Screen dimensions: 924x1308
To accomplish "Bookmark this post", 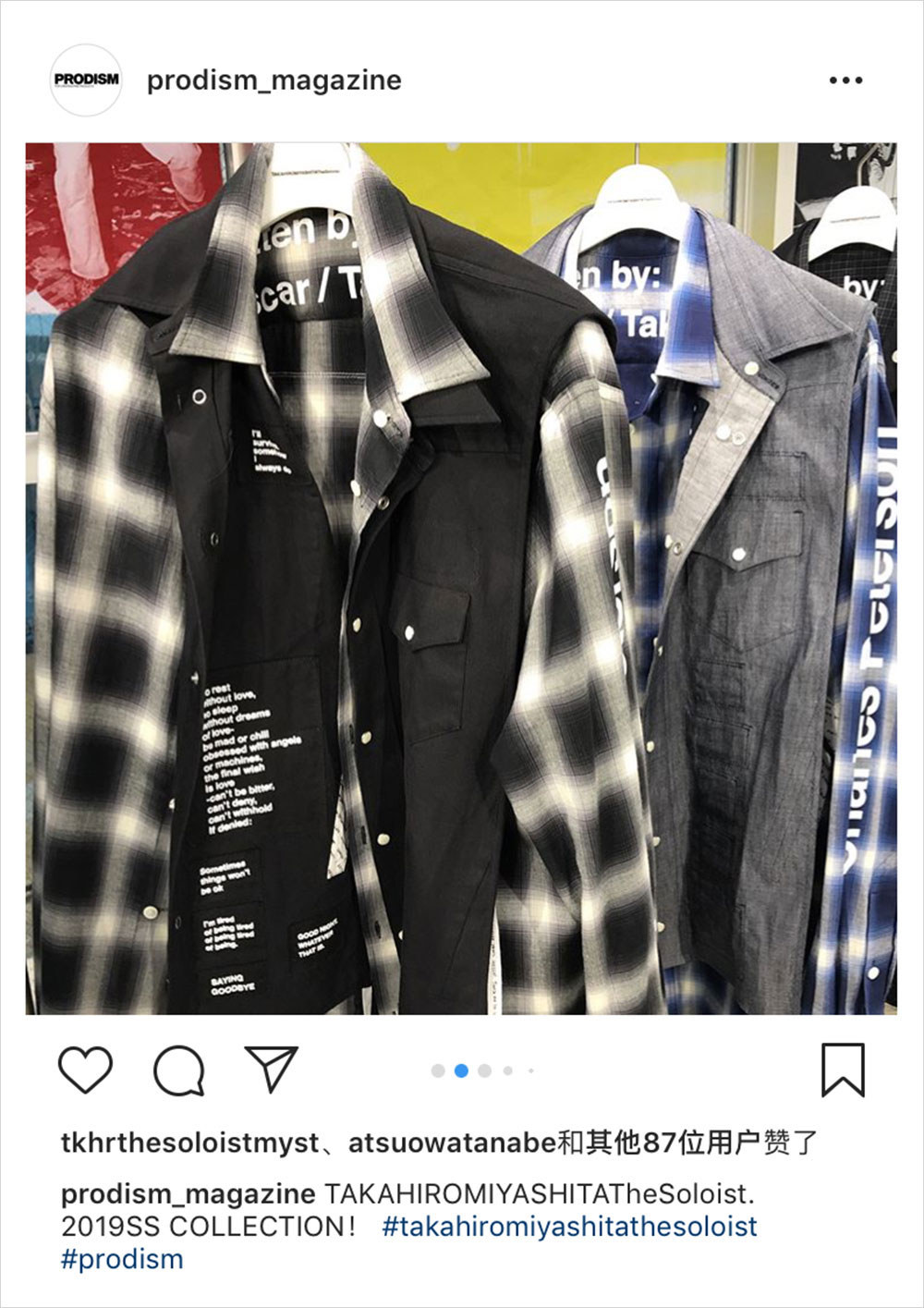I will click(843, 1070).
